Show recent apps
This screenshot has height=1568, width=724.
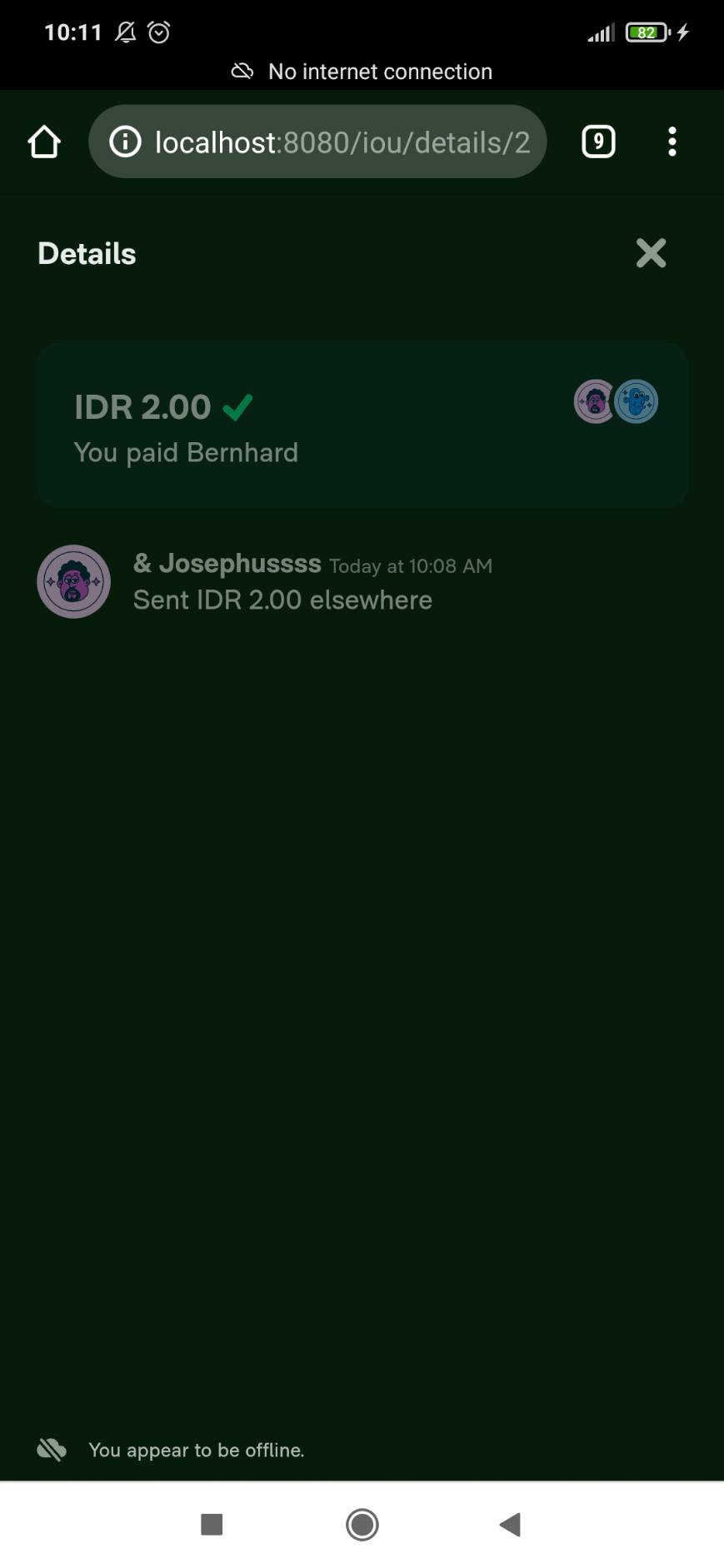212,1525
